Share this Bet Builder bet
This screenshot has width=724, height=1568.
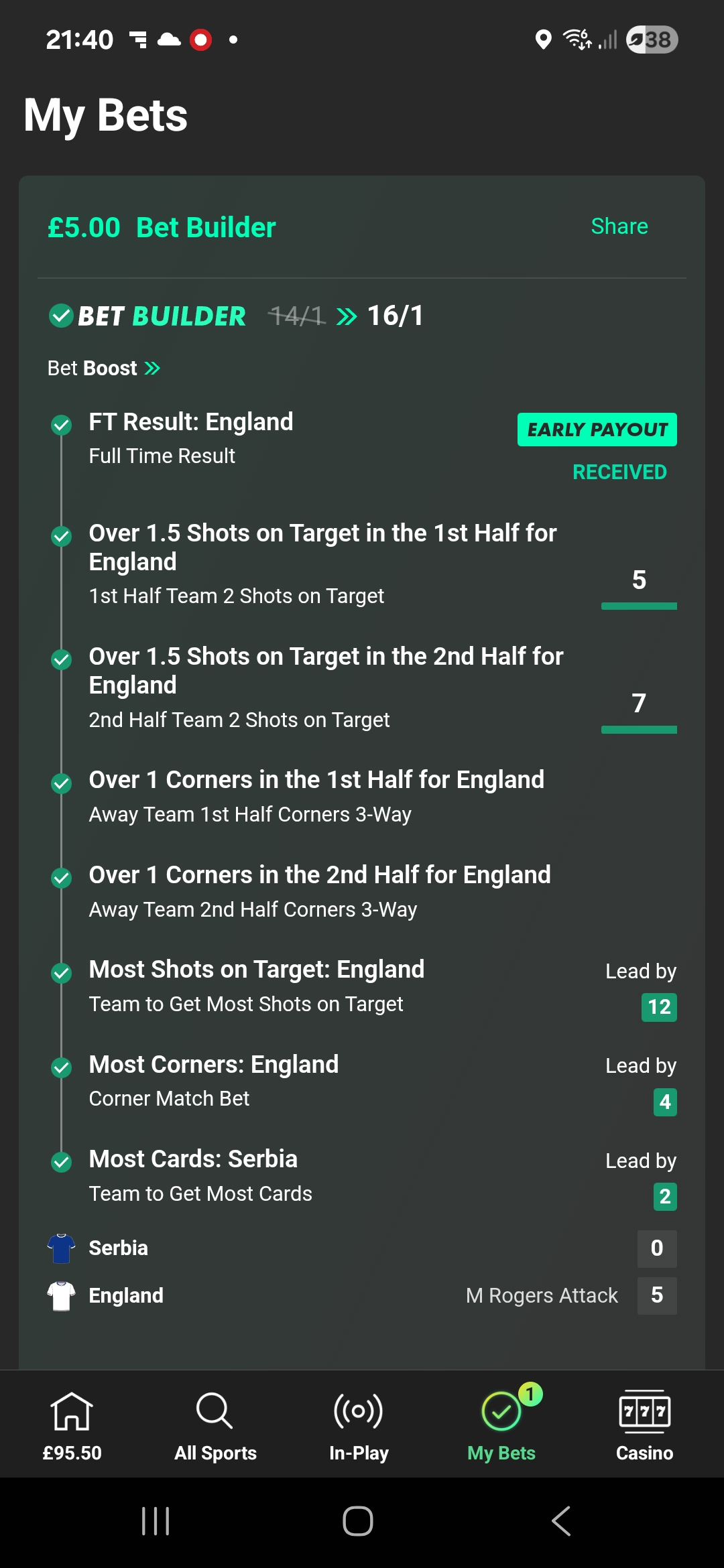[619, 226]
